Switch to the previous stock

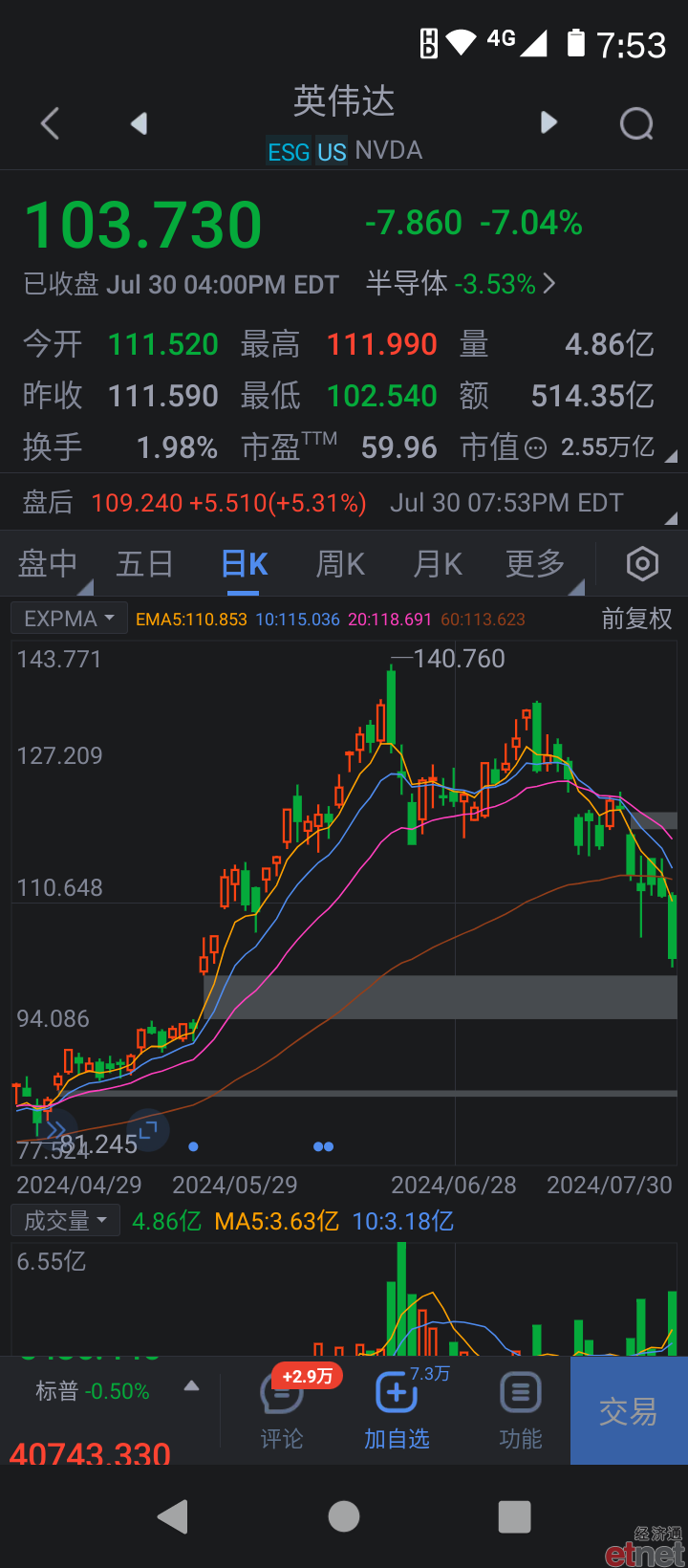coord(140,123)
